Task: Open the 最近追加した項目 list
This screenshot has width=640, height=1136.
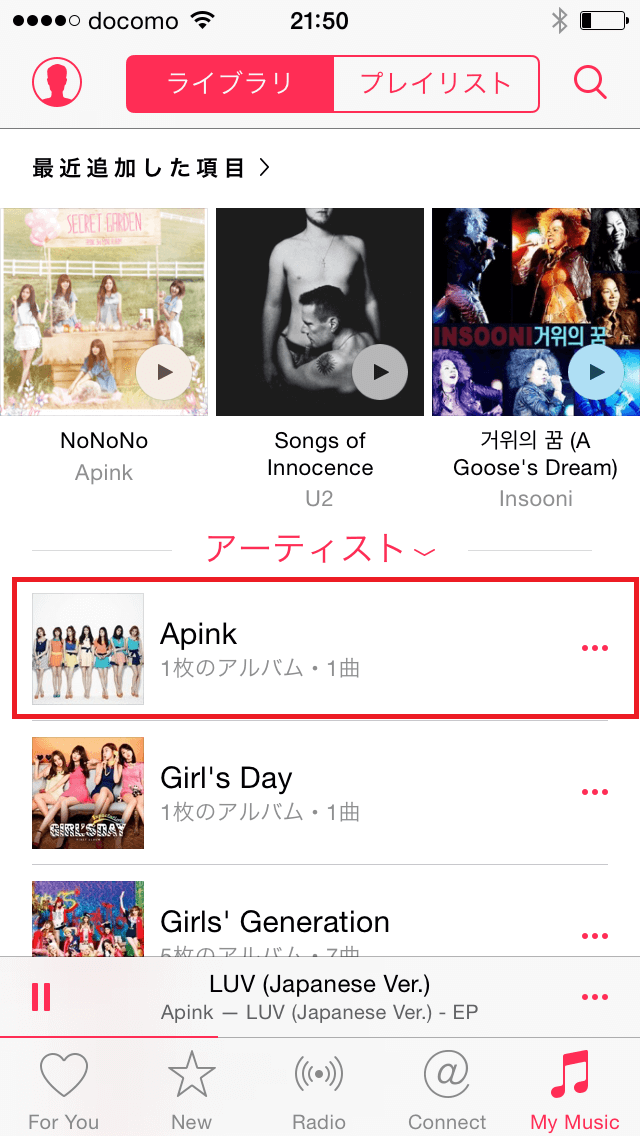Action: (150, 168)
